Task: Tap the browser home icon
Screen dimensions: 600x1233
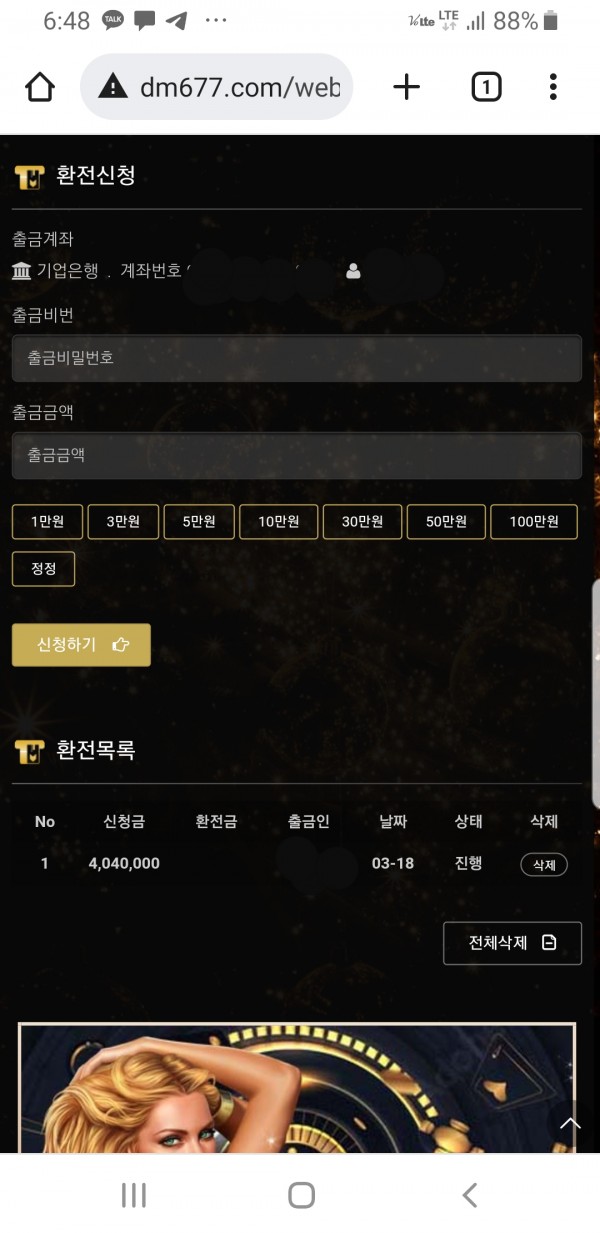Action: (40, 88)
